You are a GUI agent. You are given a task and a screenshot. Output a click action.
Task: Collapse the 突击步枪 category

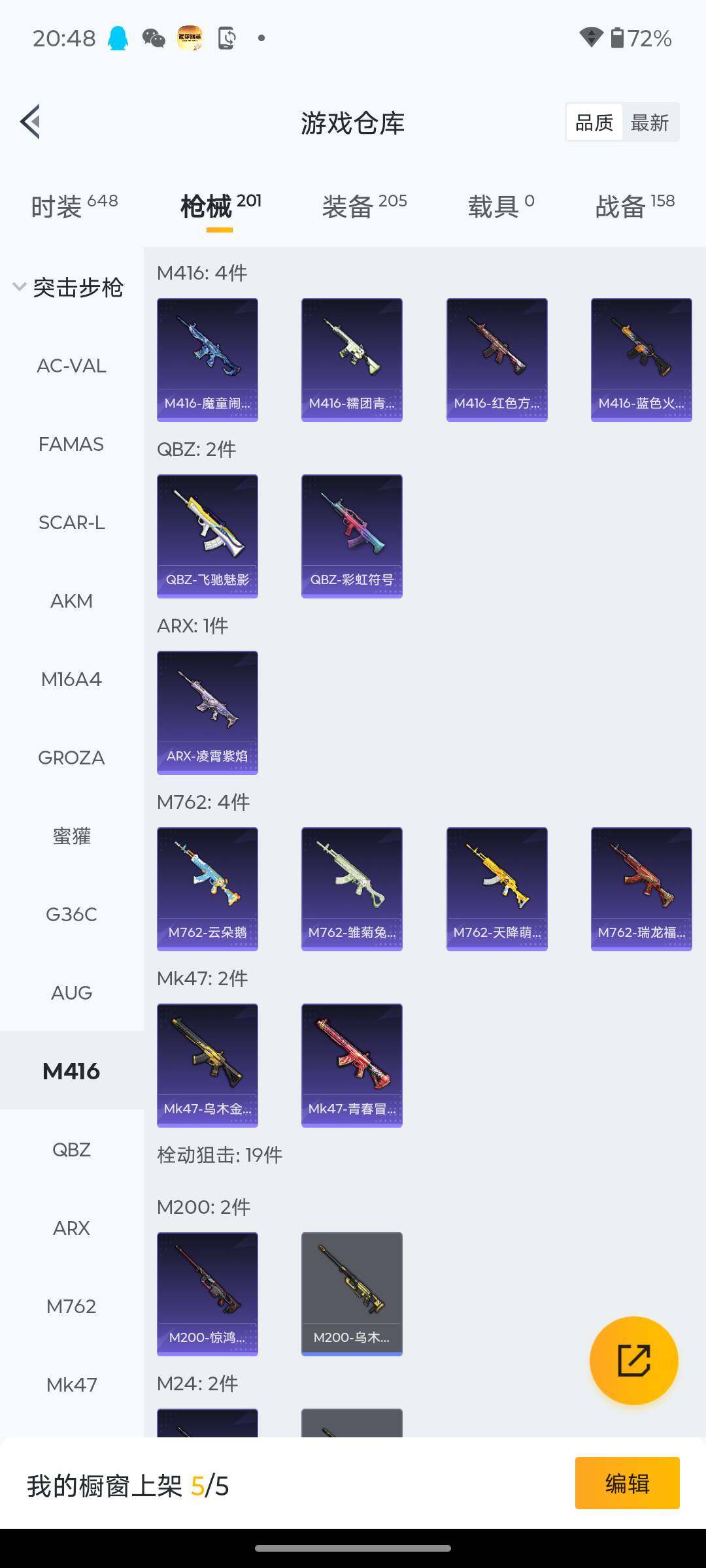point(69,287)
